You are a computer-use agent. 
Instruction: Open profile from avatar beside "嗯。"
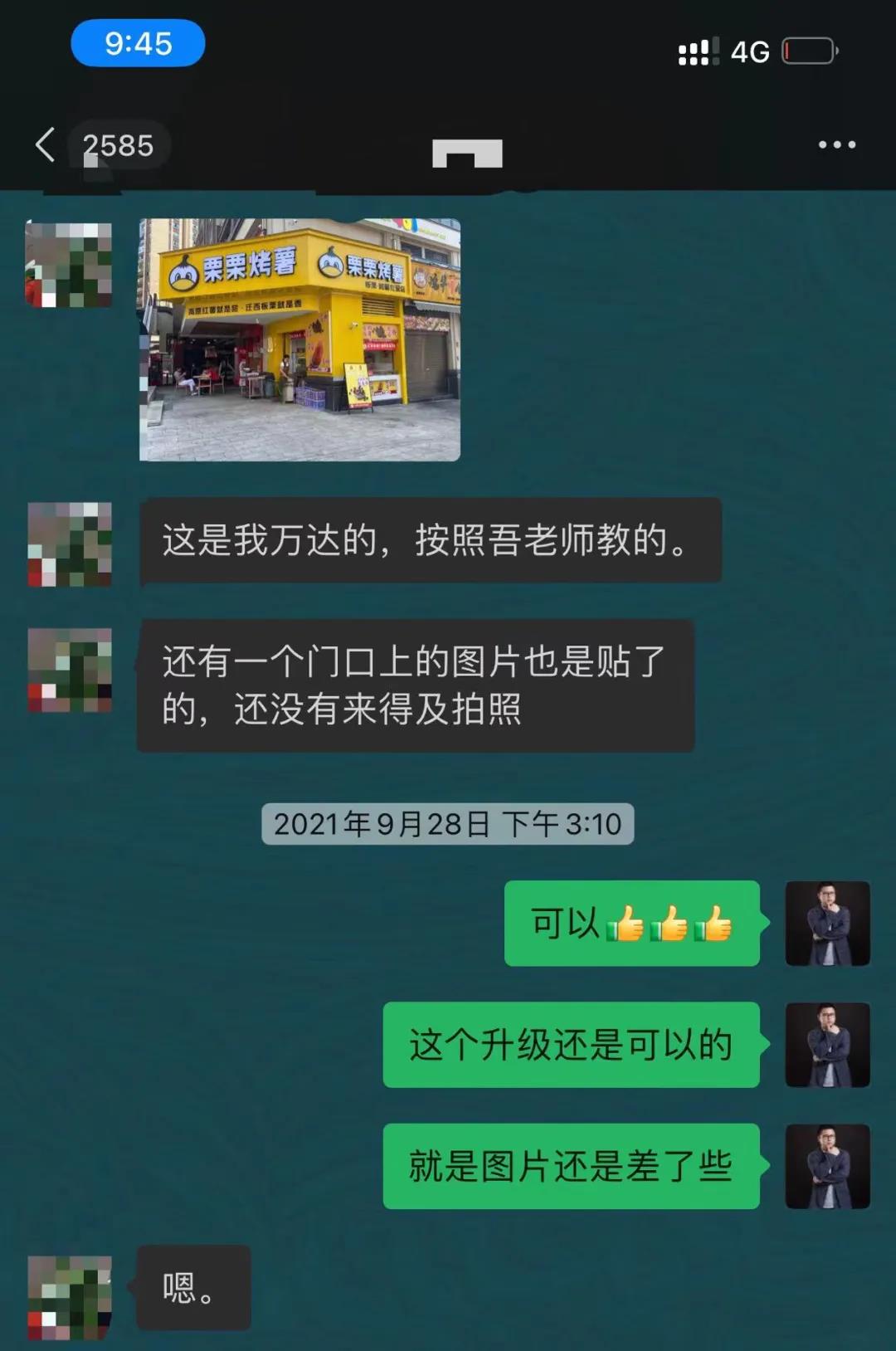point(69,1296)
